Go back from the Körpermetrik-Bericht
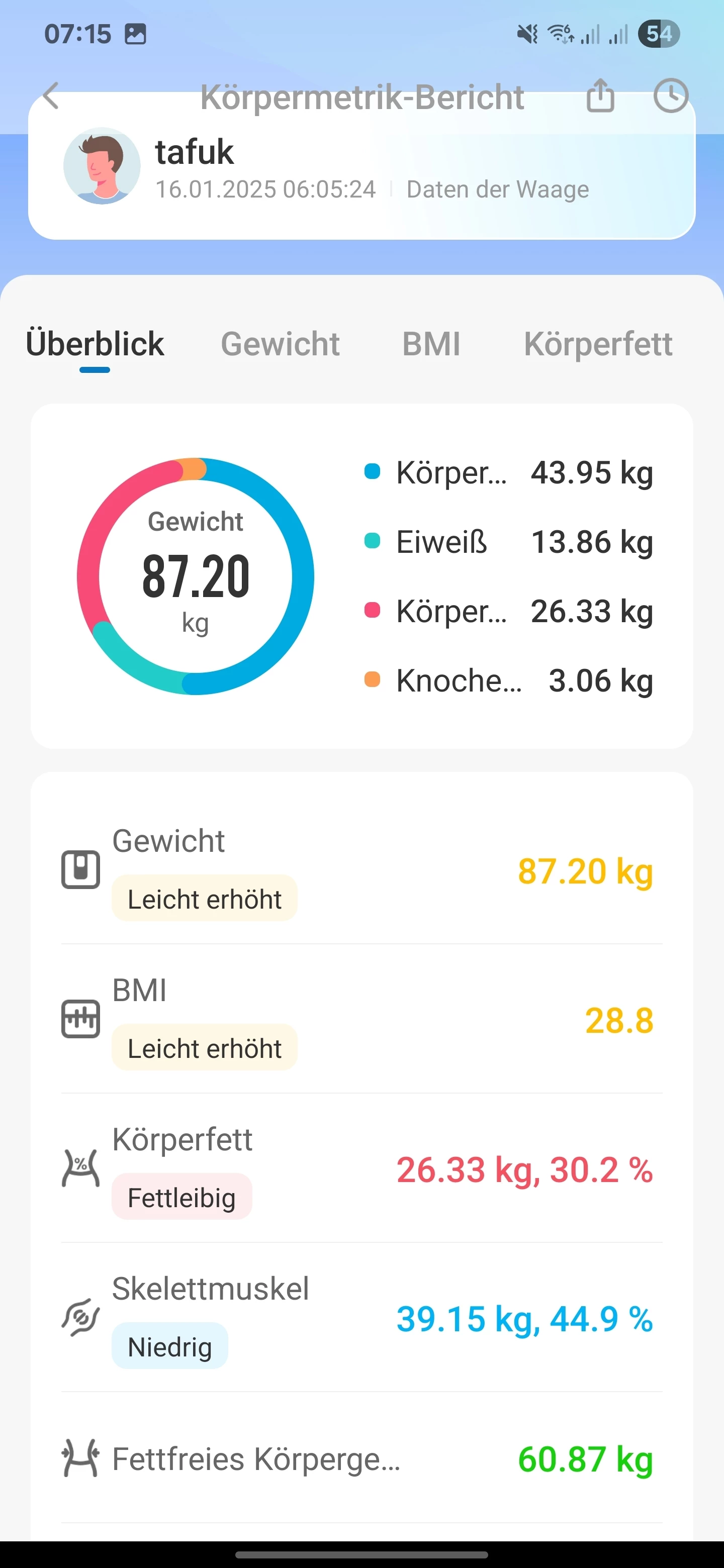The height and width of the screenshot is (1568, 724). pos(51,95)
